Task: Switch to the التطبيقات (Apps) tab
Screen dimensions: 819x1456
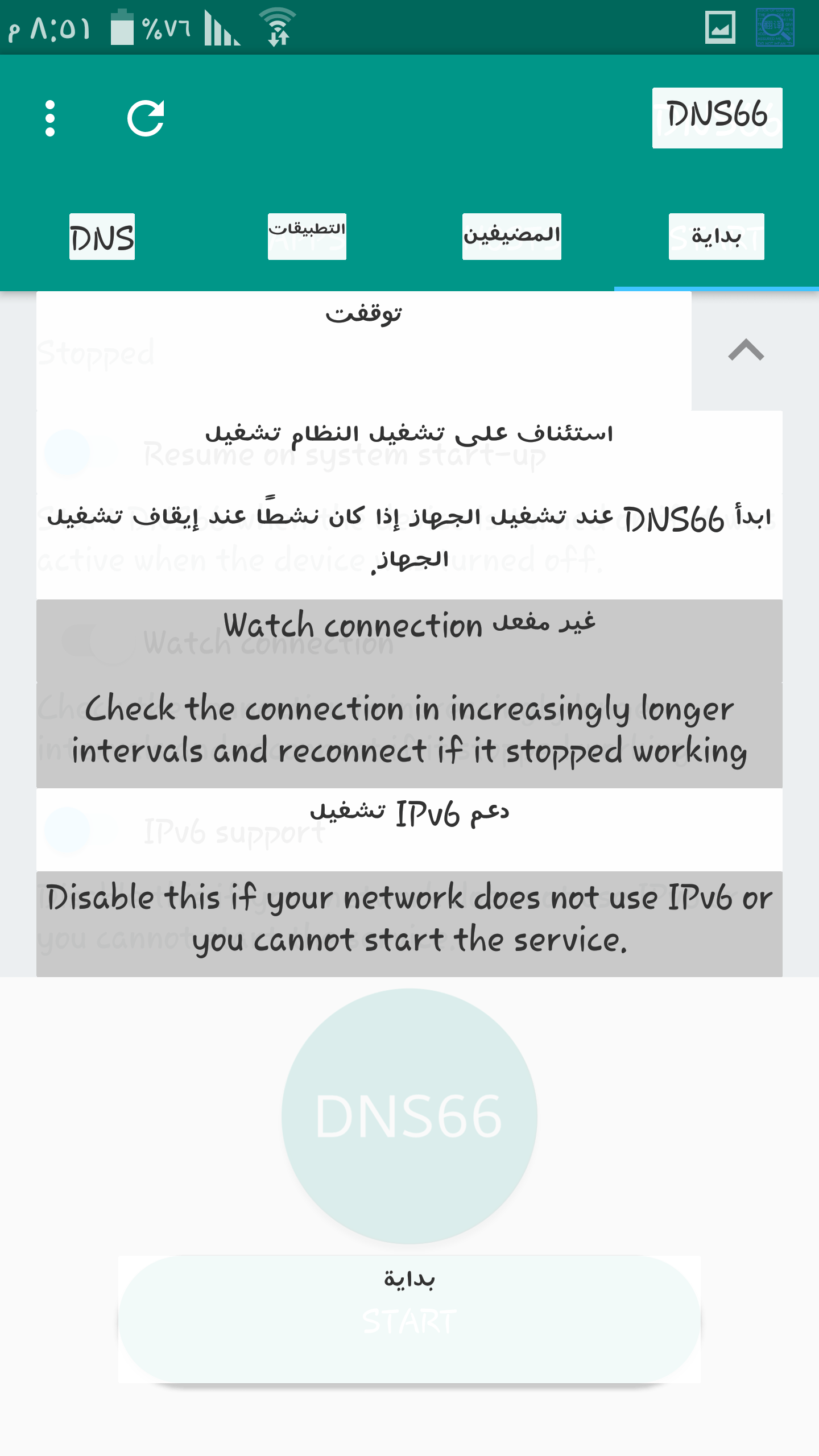Action: click(307, 237)
